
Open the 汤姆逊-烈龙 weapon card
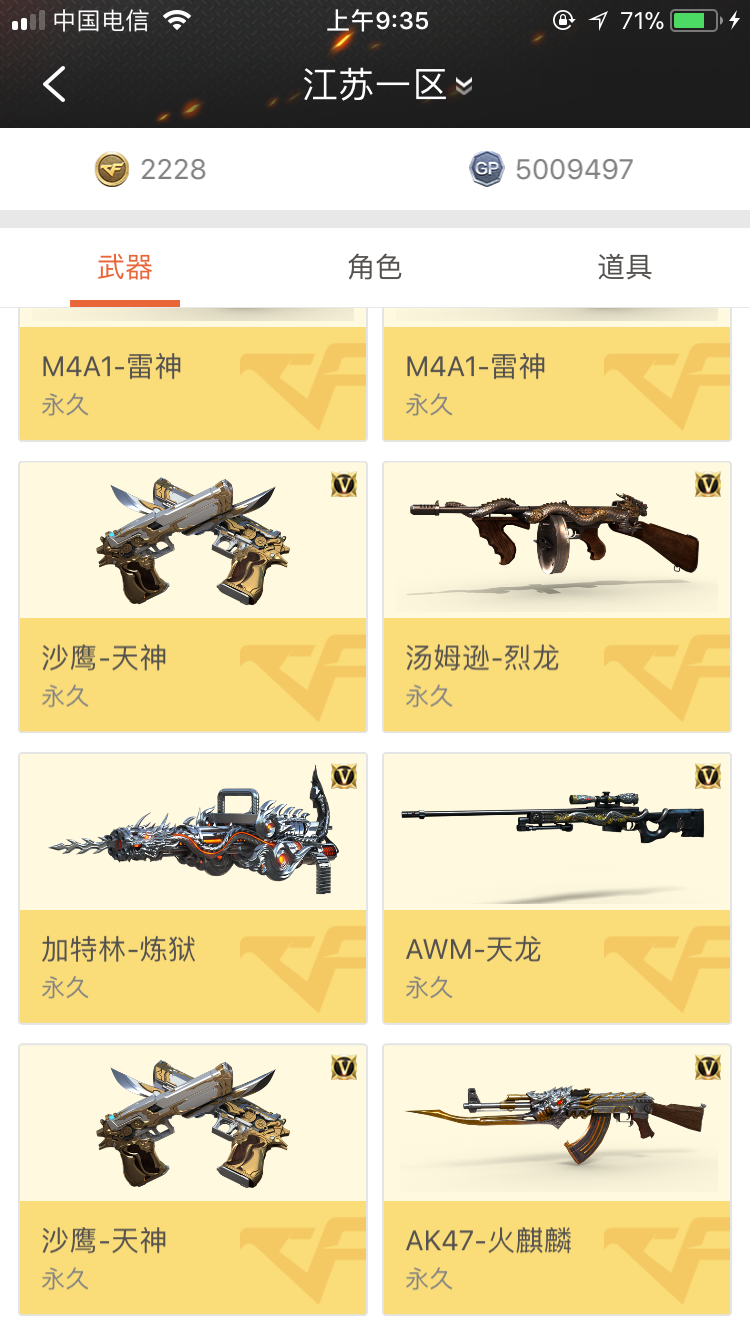557,597
